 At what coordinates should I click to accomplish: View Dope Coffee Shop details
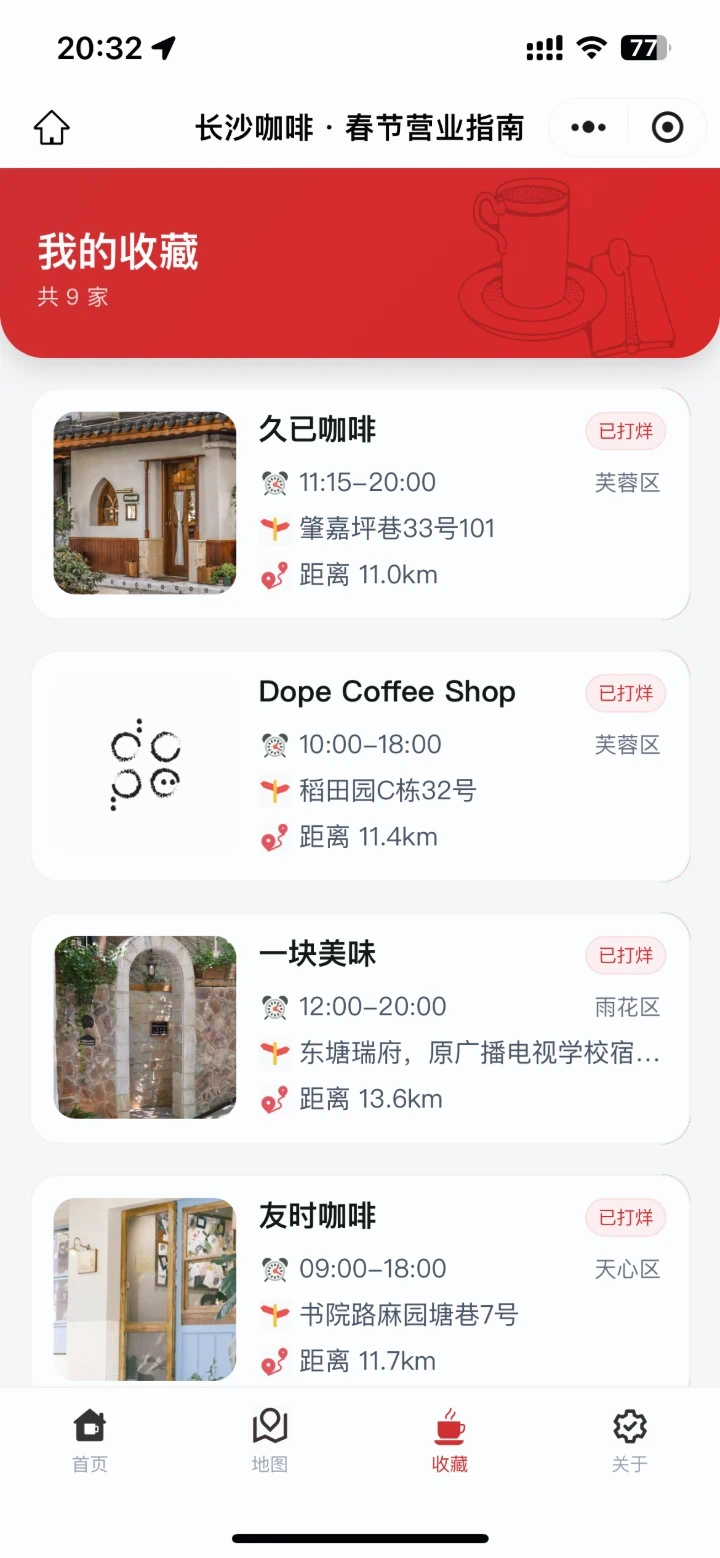360,766
